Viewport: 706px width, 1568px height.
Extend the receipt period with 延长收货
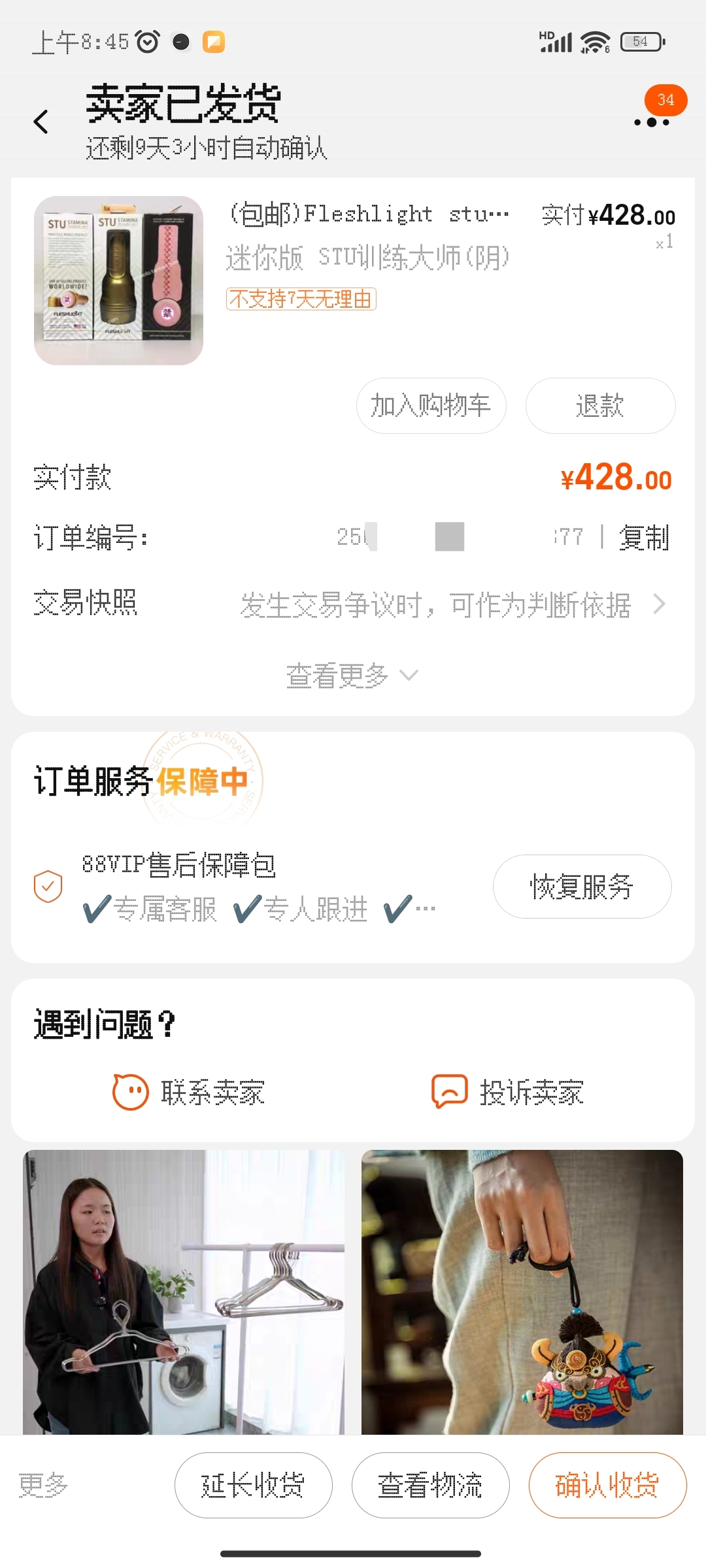pos(254,1485)
